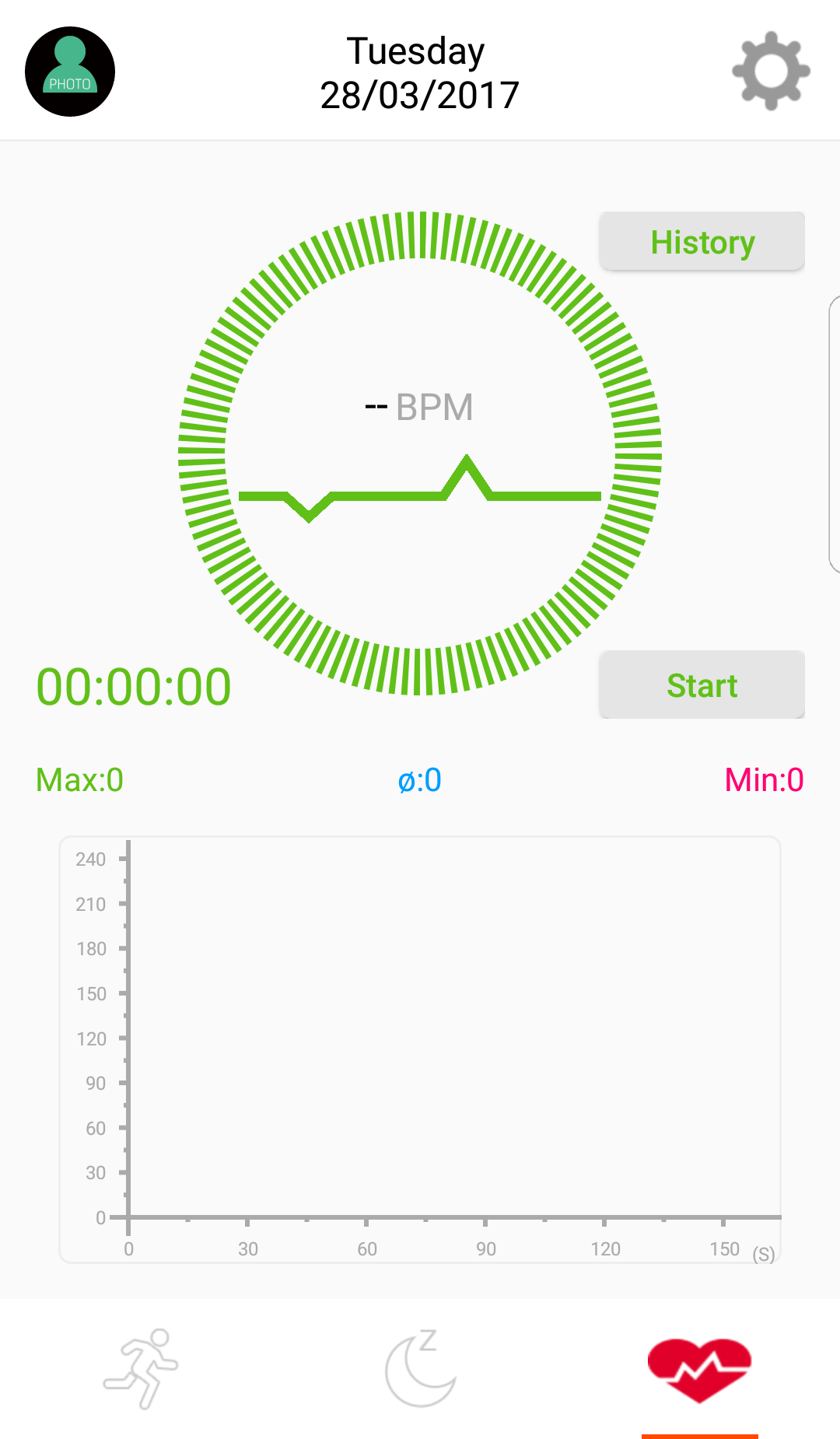Switch to the sleep tab
Screen dimensions: 840x1439
pyautogui.click(x=421, y=1368)
